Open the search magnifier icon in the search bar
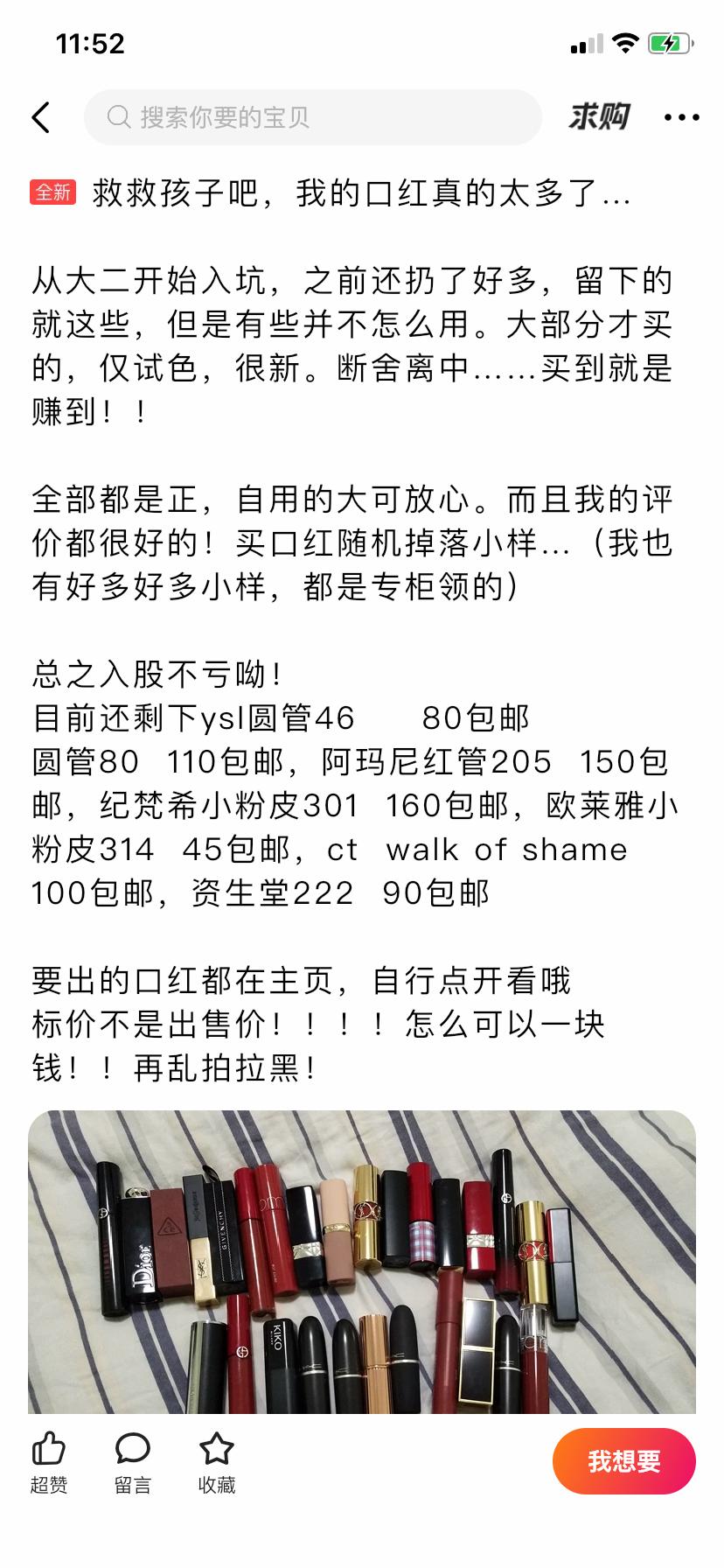 click(x=115, y=116)
